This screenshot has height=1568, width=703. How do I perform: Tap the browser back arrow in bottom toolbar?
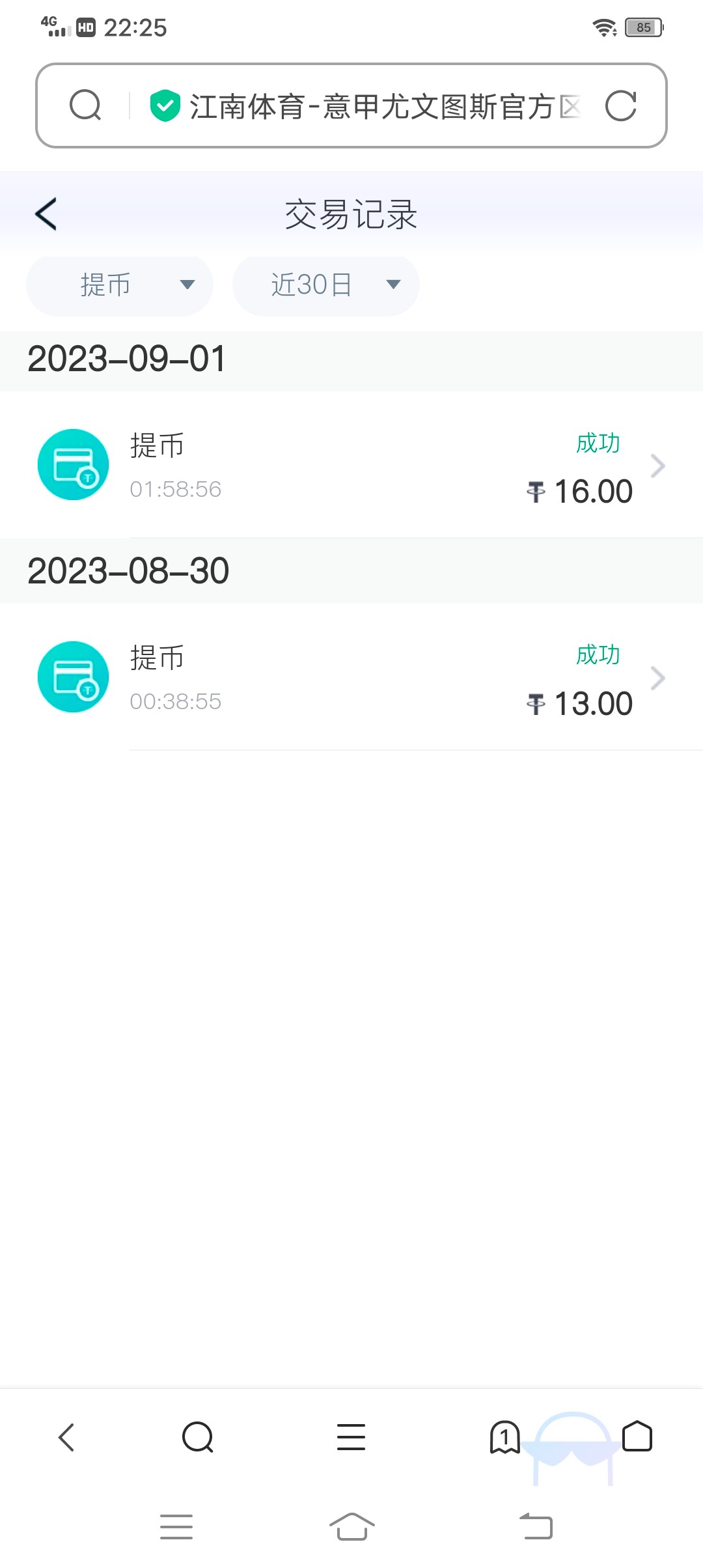(x=66, y=1436)
